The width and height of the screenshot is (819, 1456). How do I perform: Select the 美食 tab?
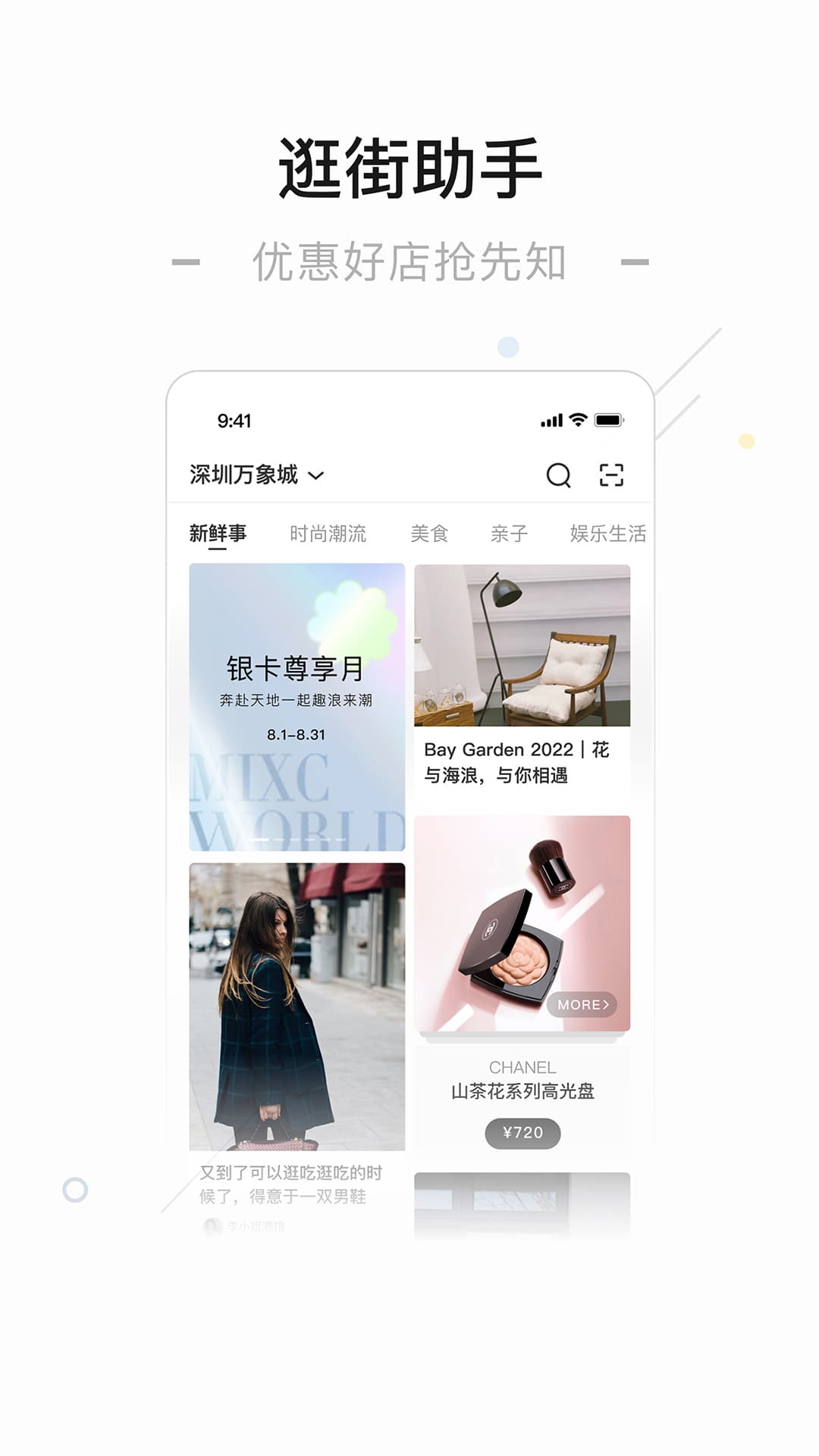430,534
